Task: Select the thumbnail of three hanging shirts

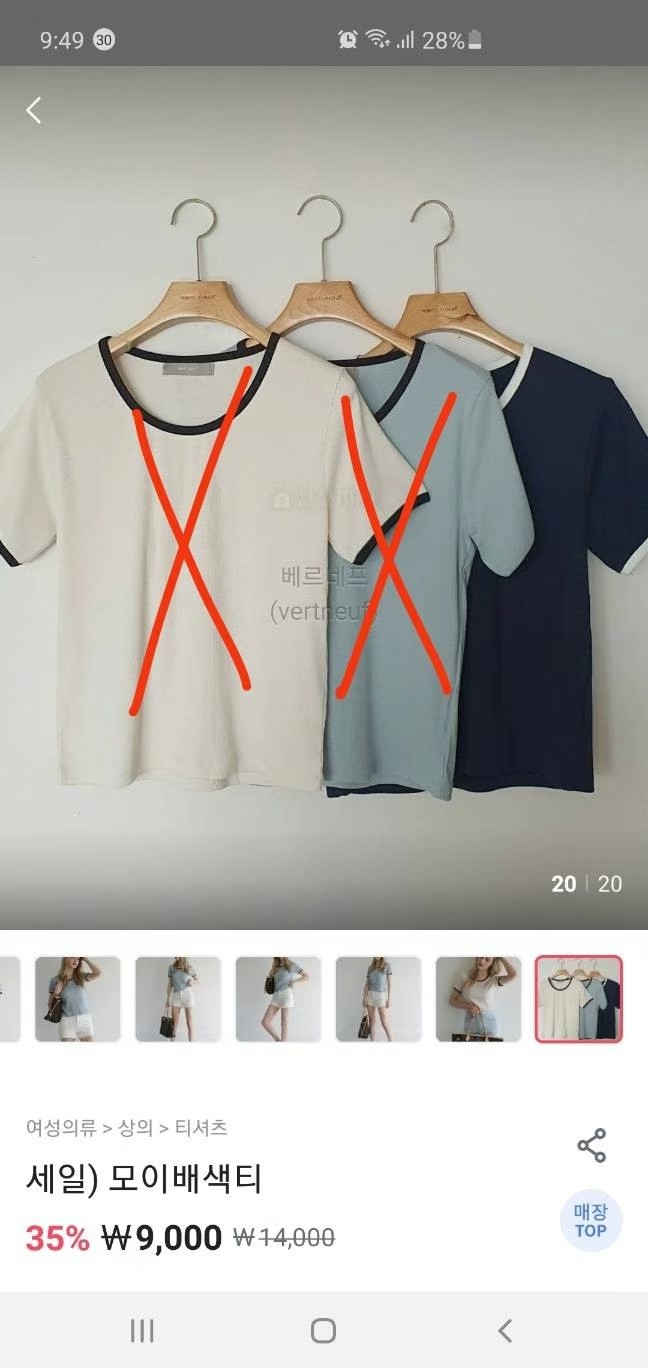Action: click(579, 999)
